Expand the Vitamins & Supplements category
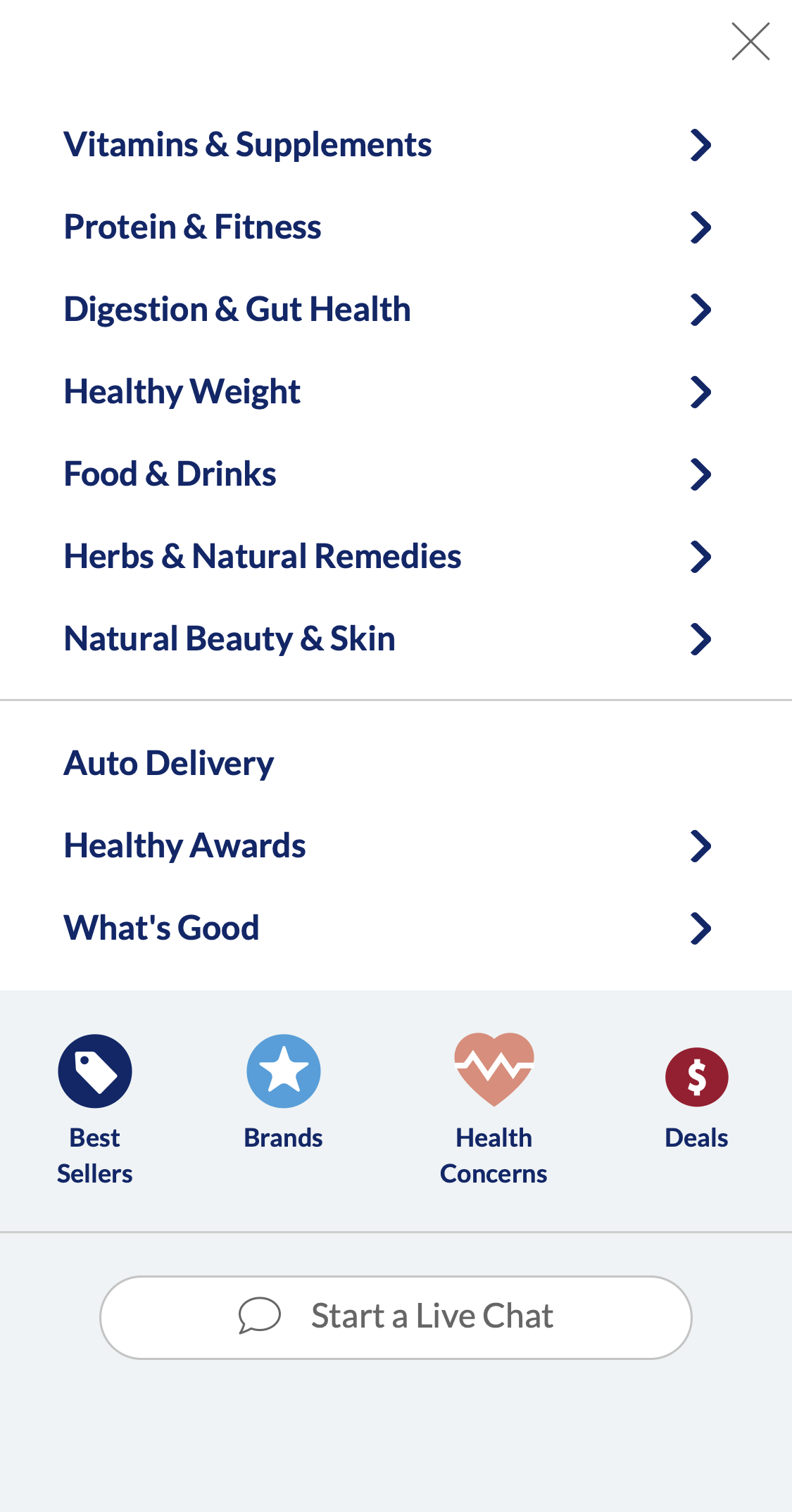The height and width of the screenshot is (1512, 792). 701,145
